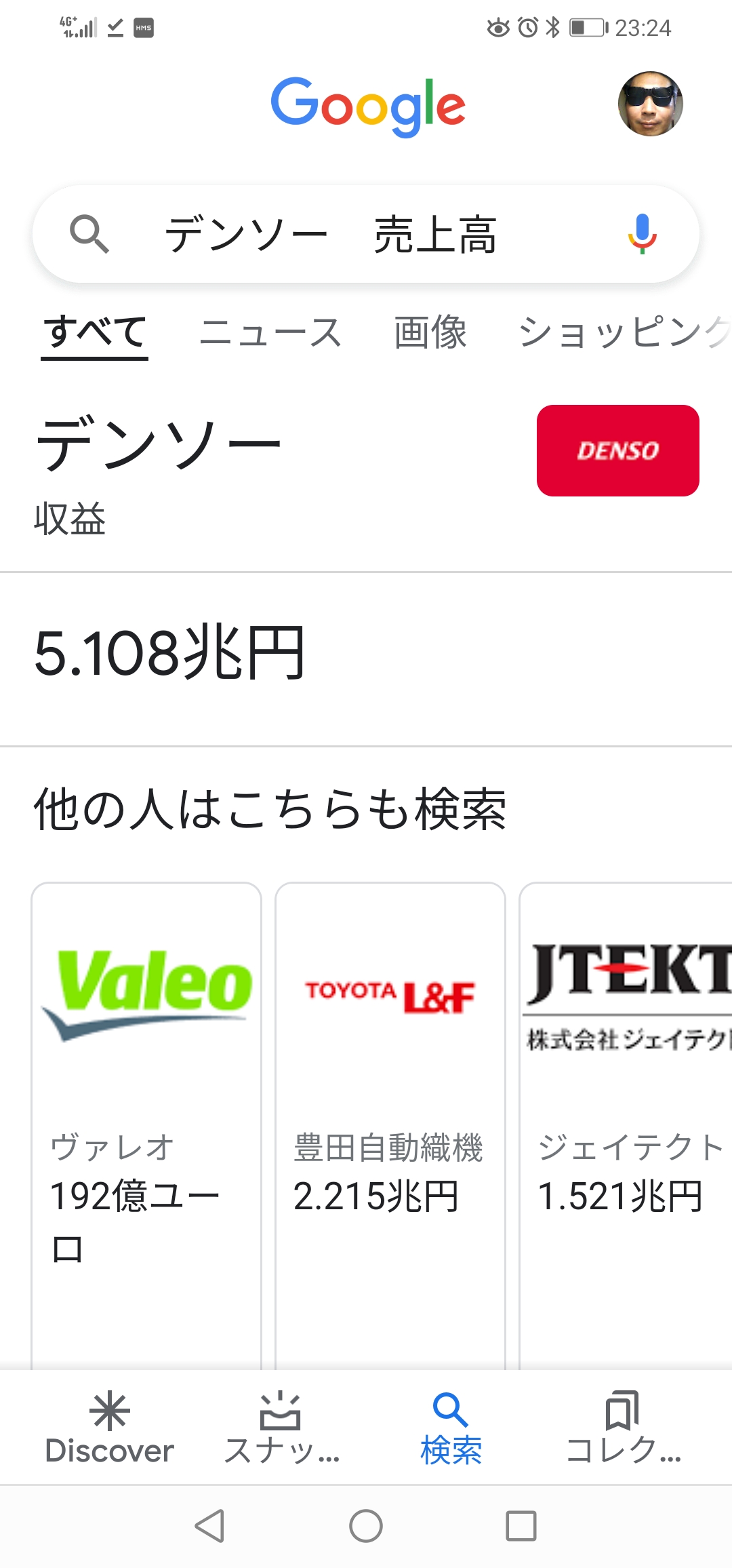
Task: Switch to the ショッピング tab
Action: (x=625, y=333)
